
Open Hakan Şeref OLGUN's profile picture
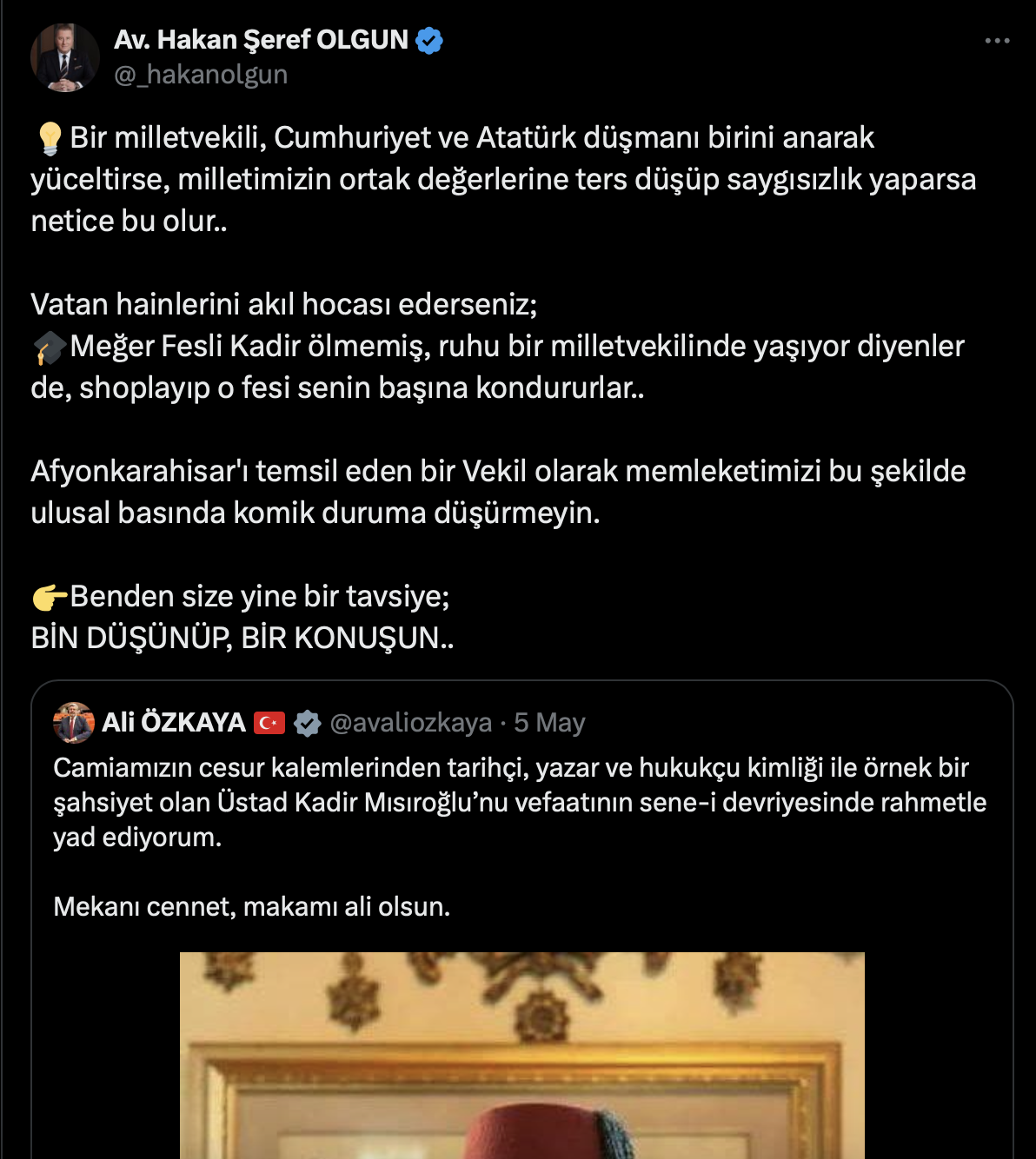click(x=64, y=57)
